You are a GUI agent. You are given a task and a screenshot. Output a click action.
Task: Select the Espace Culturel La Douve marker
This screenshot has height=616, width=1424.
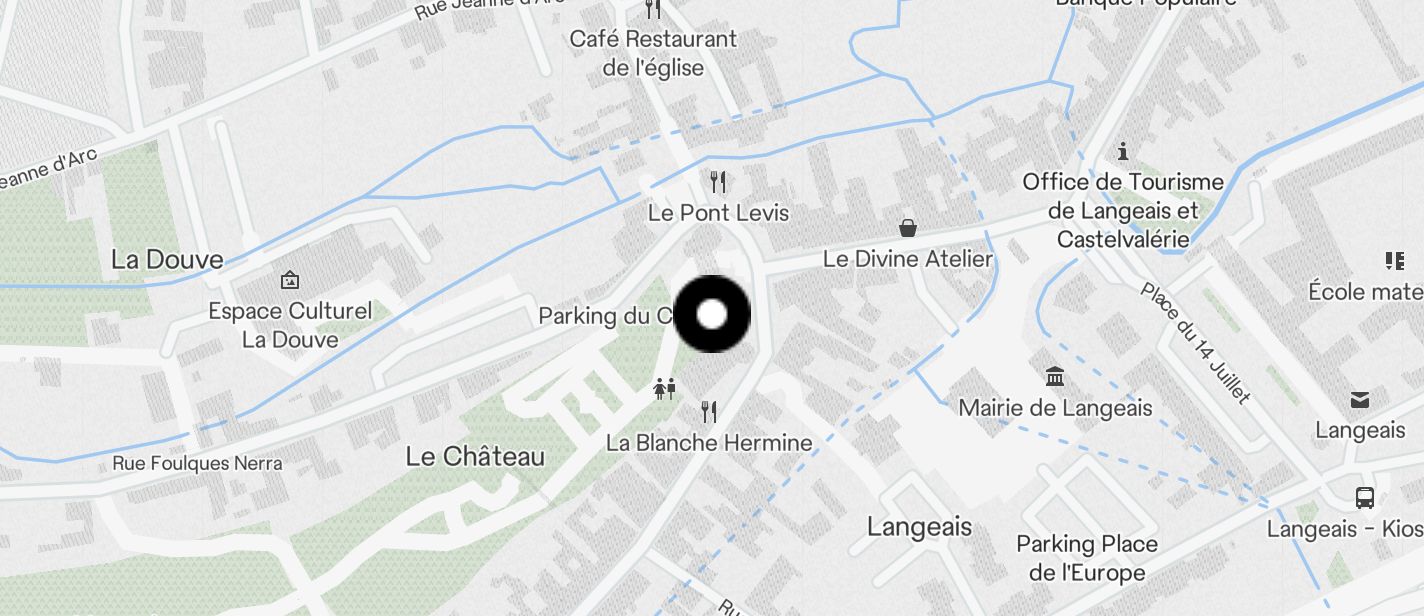point(290,280)
